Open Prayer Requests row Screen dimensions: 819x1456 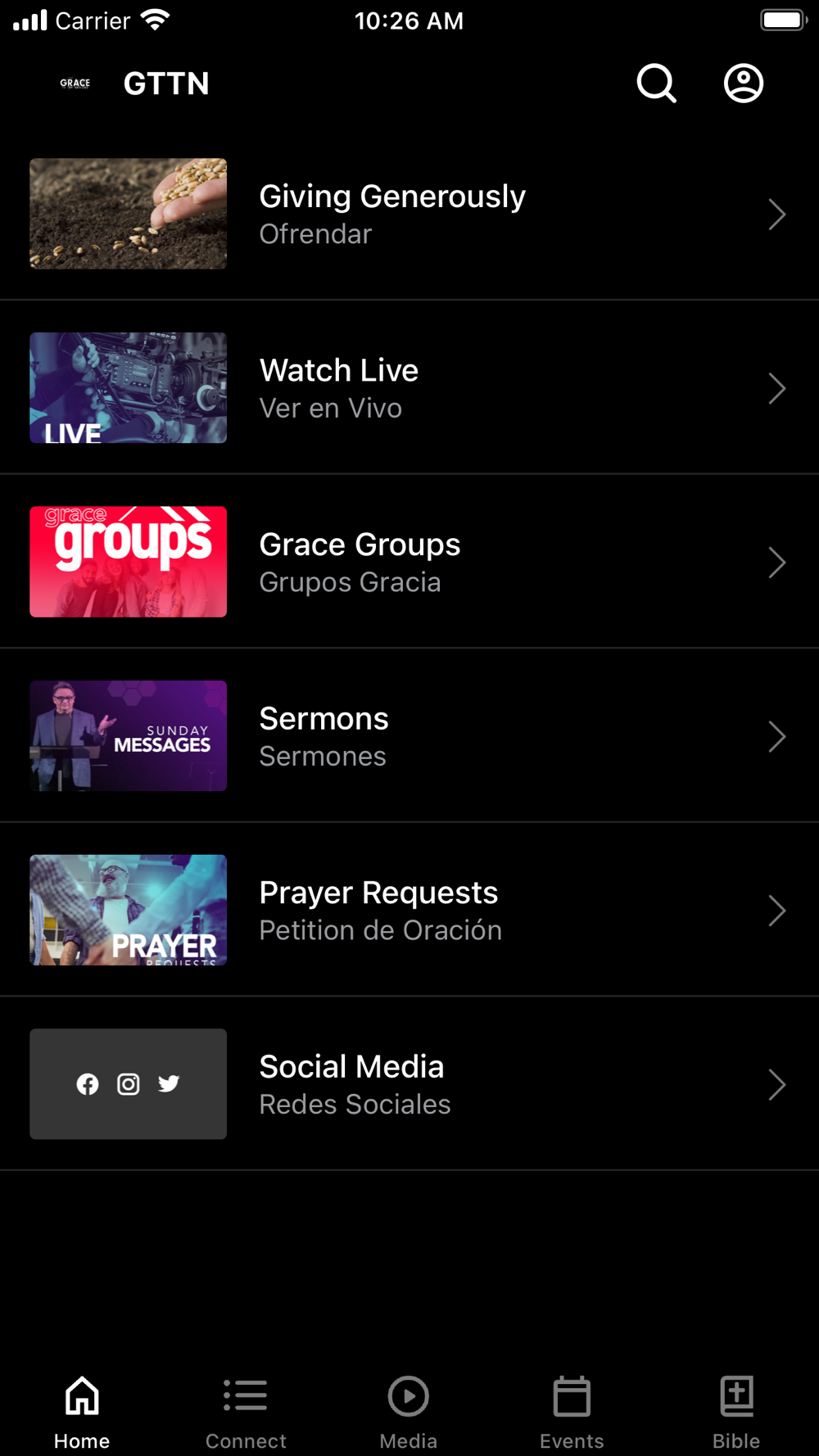[409, 911]
